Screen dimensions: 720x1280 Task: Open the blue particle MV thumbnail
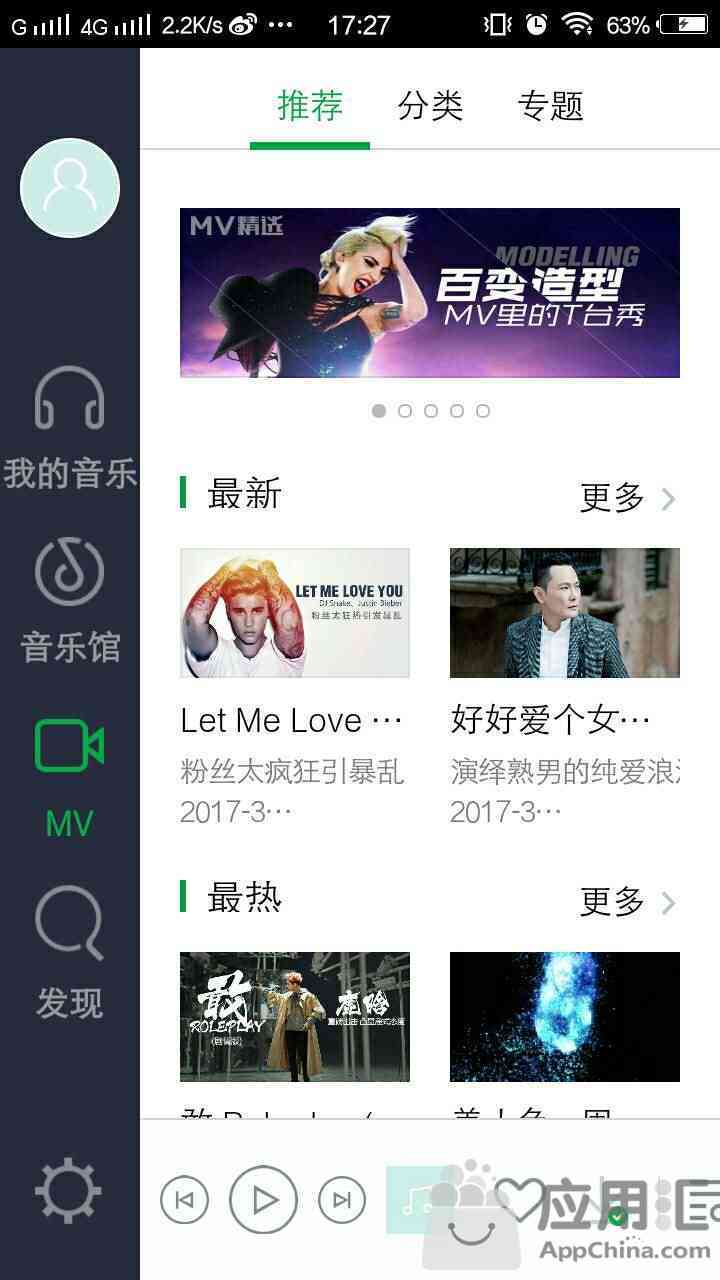tap(565, 1016)
